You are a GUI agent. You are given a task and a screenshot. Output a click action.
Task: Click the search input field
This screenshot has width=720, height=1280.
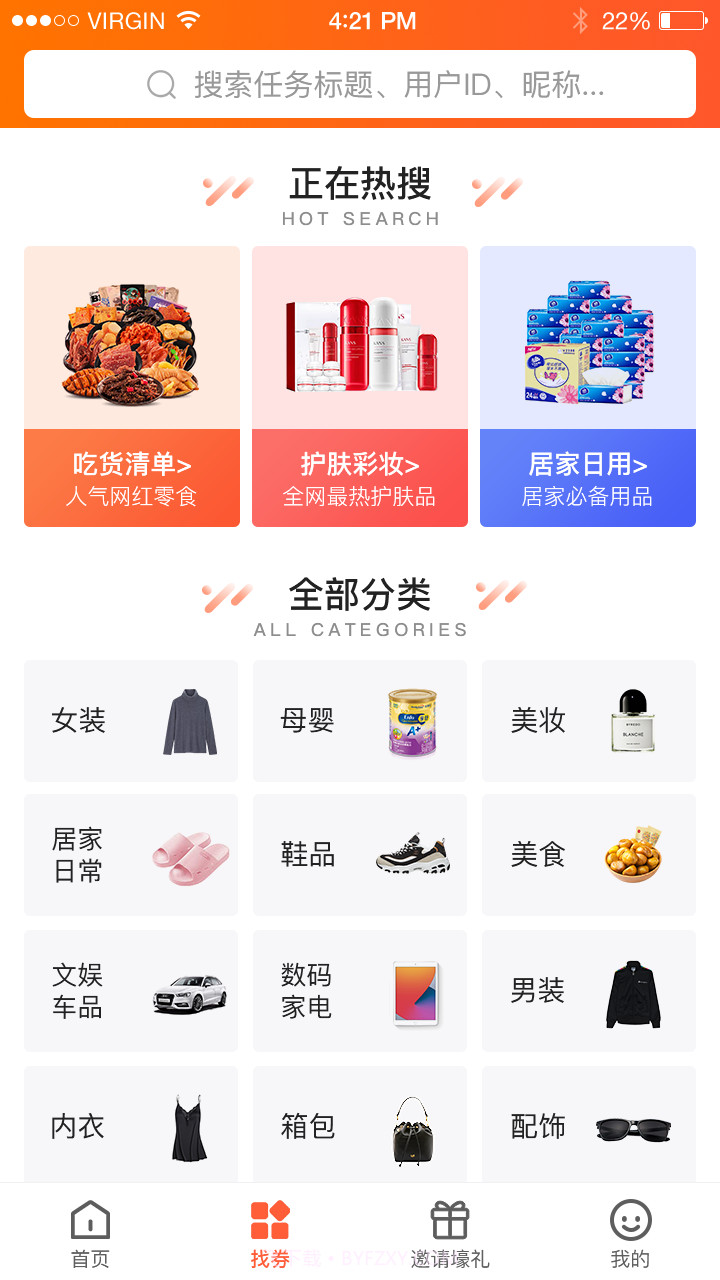tap(360, 86)
